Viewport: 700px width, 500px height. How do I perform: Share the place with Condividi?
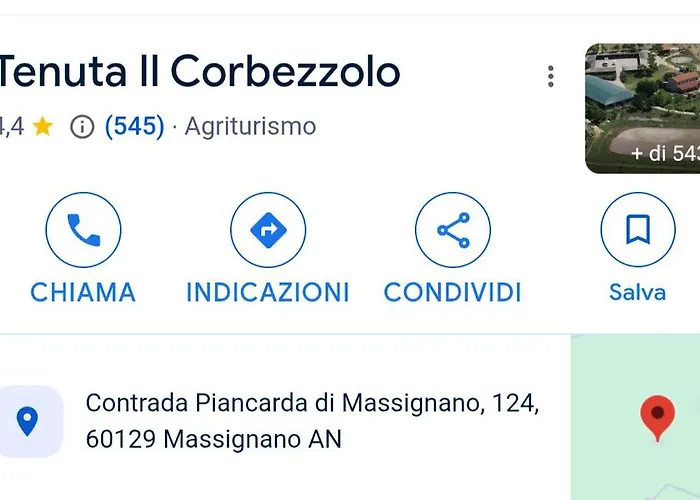pyautogui.click(x=453, y=231)
